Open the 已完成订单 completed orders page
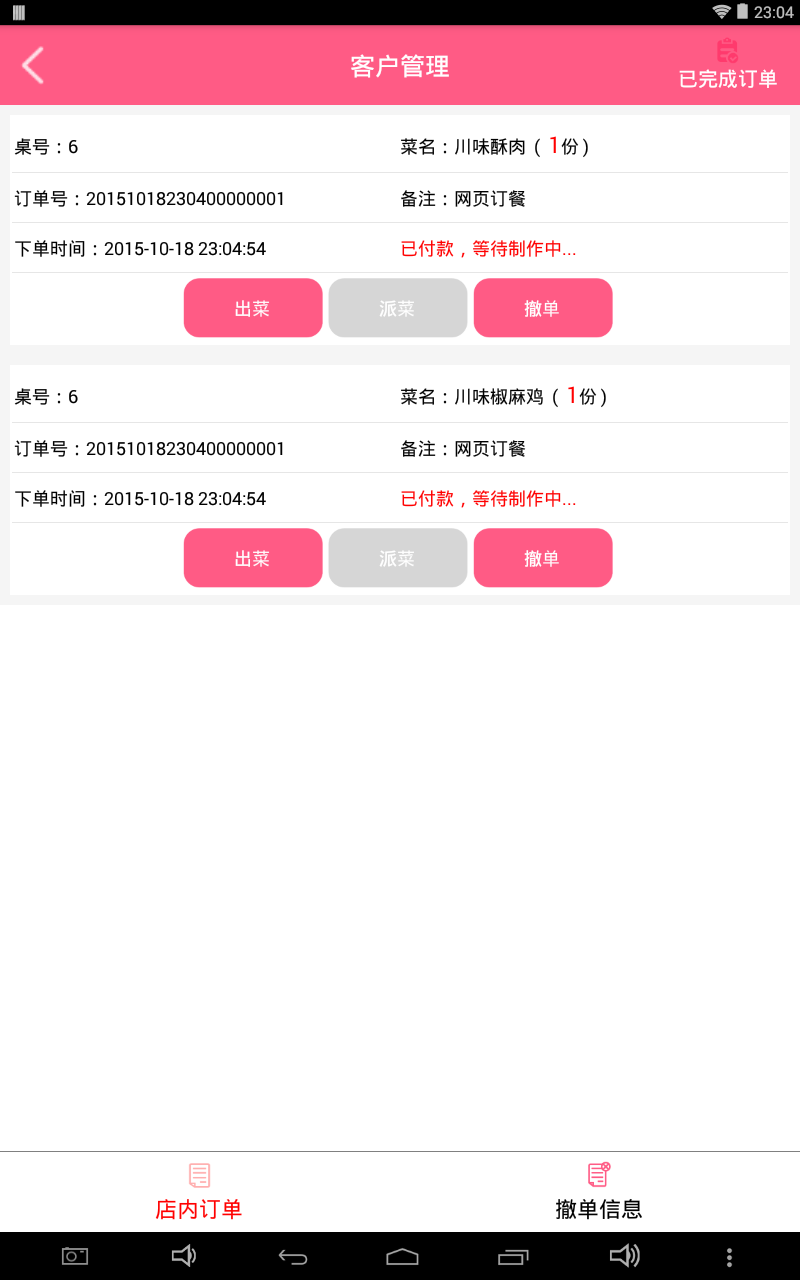The width and height of the screenshot is (800, 1280). pos(727,66)
